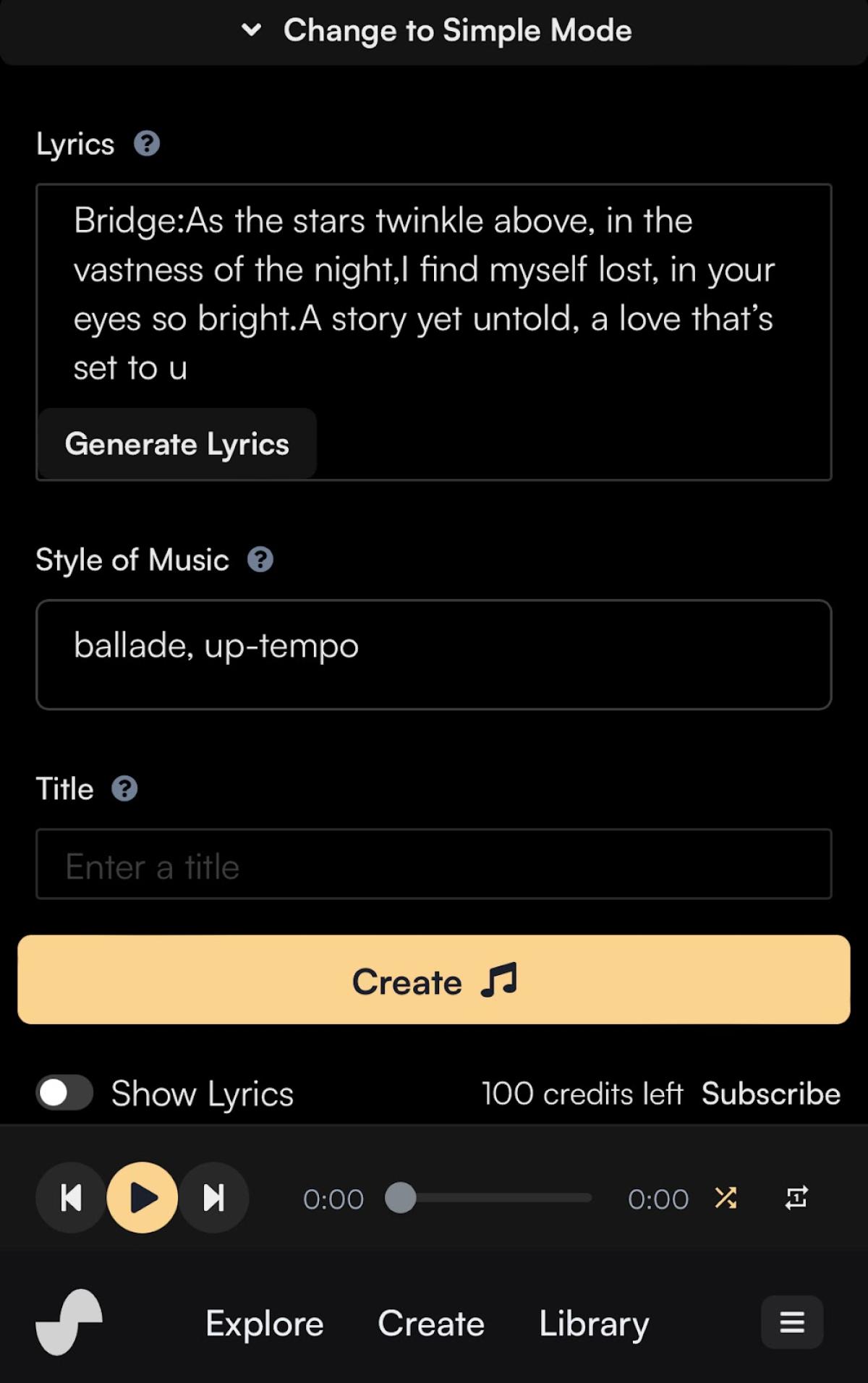Open the Title help icon
The image size is (868, 1383).
click(124, 788)
